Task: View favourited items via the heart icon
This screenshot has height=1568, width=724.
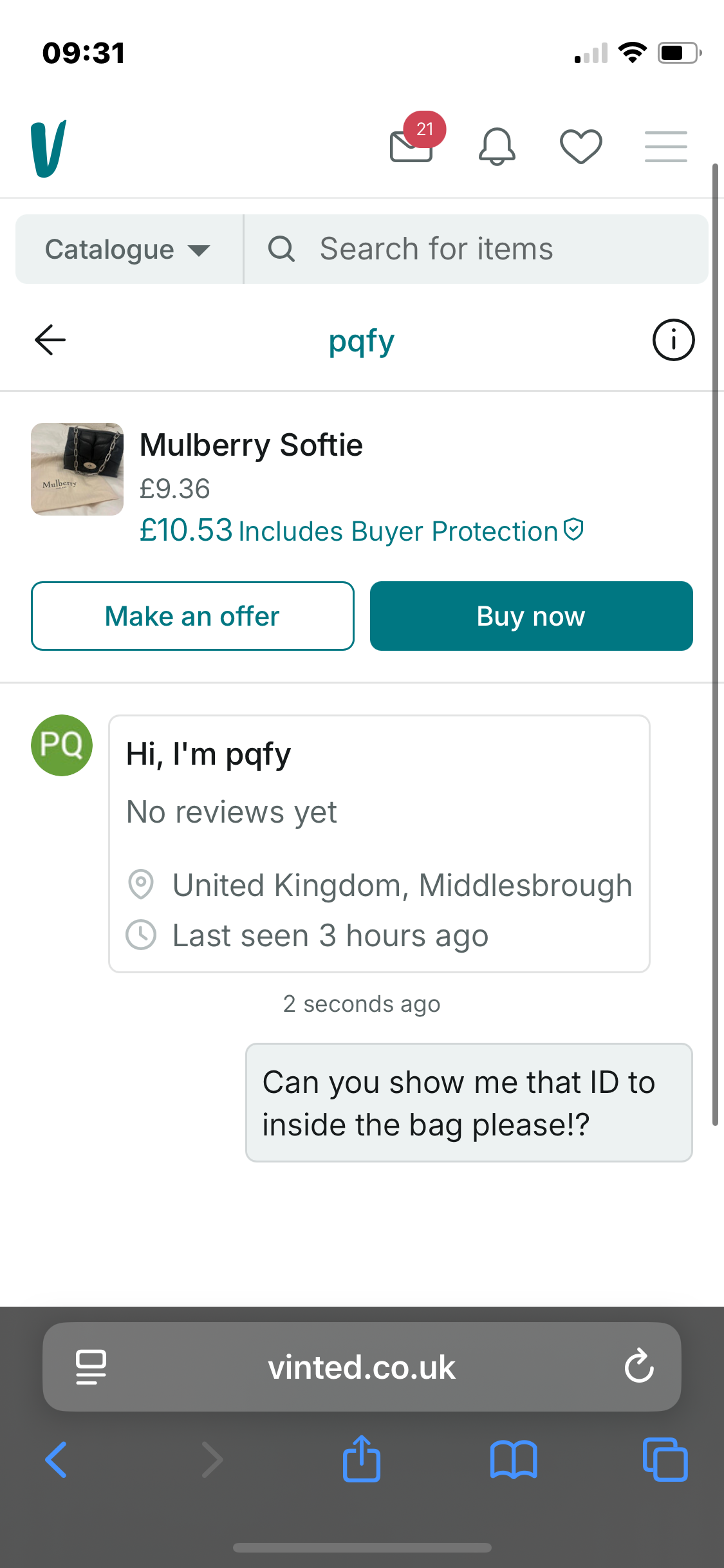Action: pyautogui.click(x=581, y=147)
